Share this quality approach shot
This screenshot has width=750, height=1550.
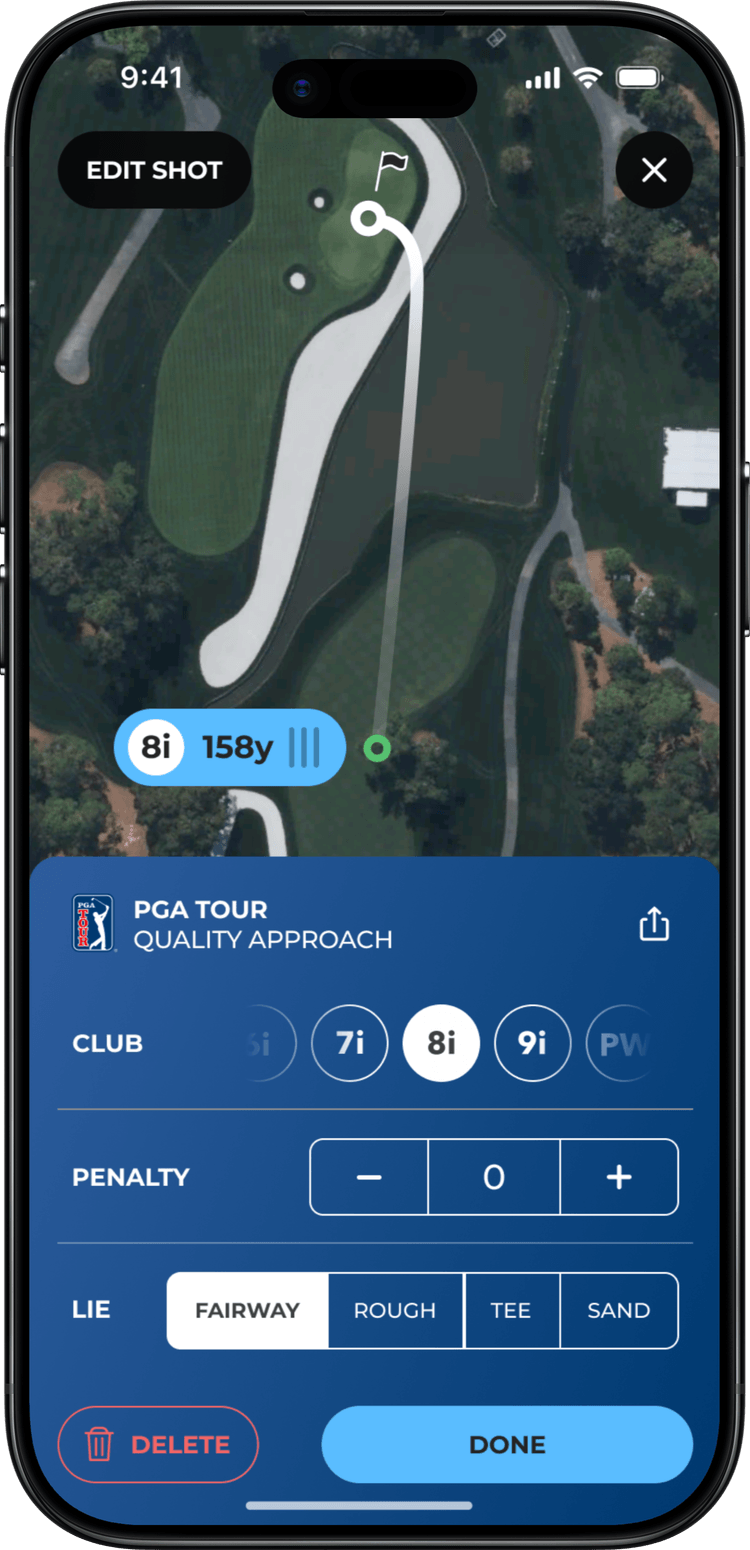pos(654,924)
